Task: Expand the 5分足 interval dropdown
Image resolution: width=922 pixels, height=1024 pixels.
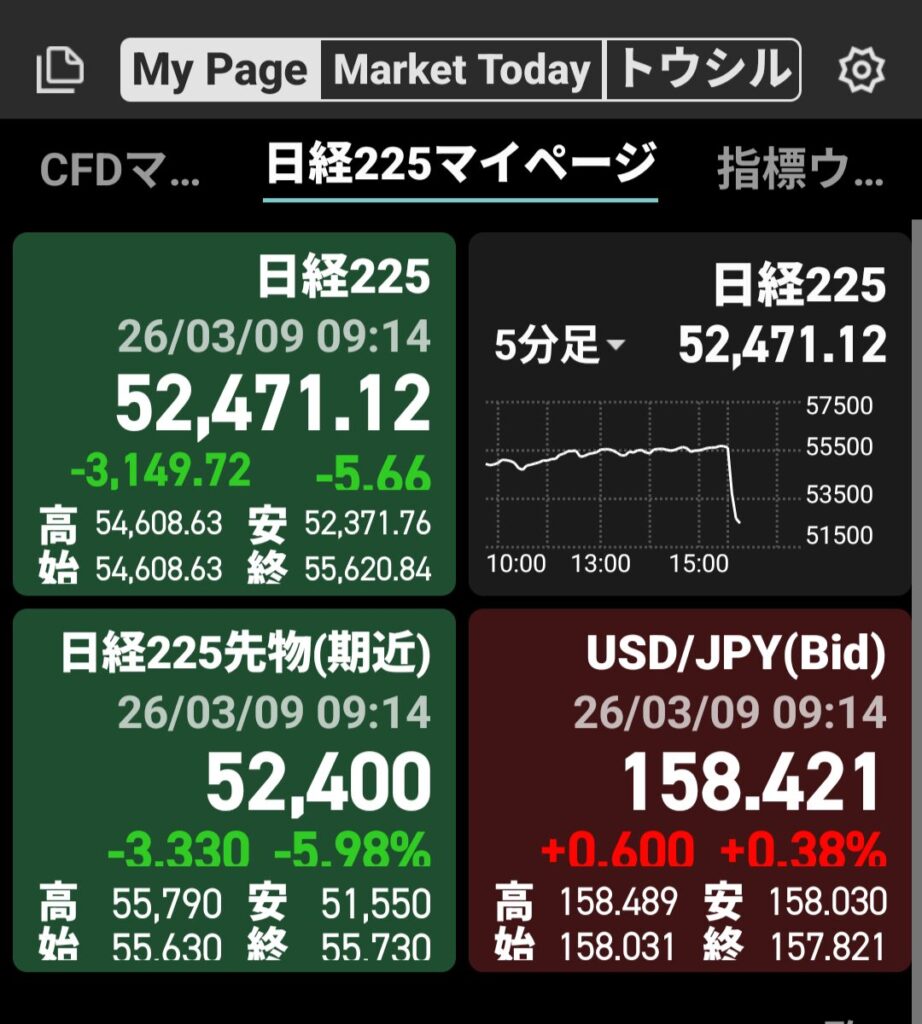Action: [560, 347]
